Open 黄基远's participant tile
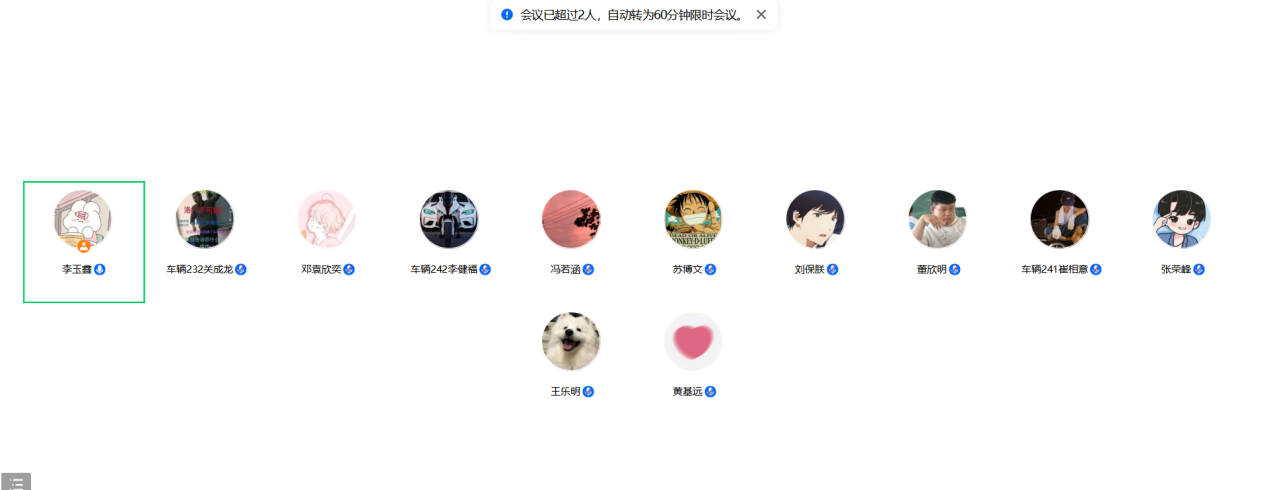This screenshot has height=490, width=1267. coord(693,342)
